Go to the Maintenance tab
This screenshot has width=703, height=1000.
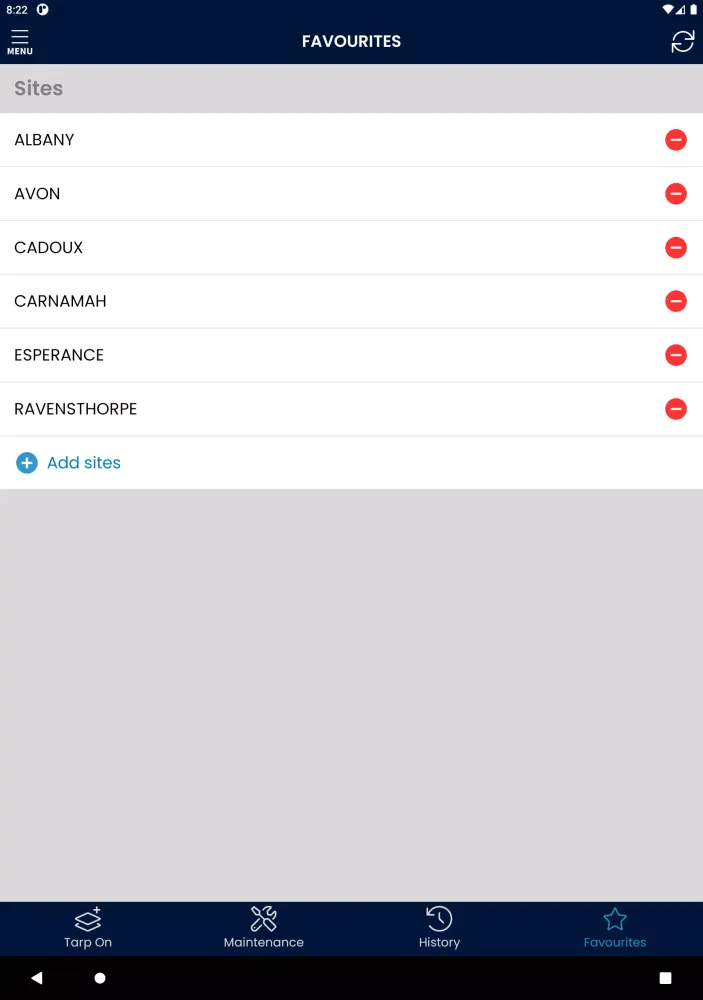coord(263,928)
